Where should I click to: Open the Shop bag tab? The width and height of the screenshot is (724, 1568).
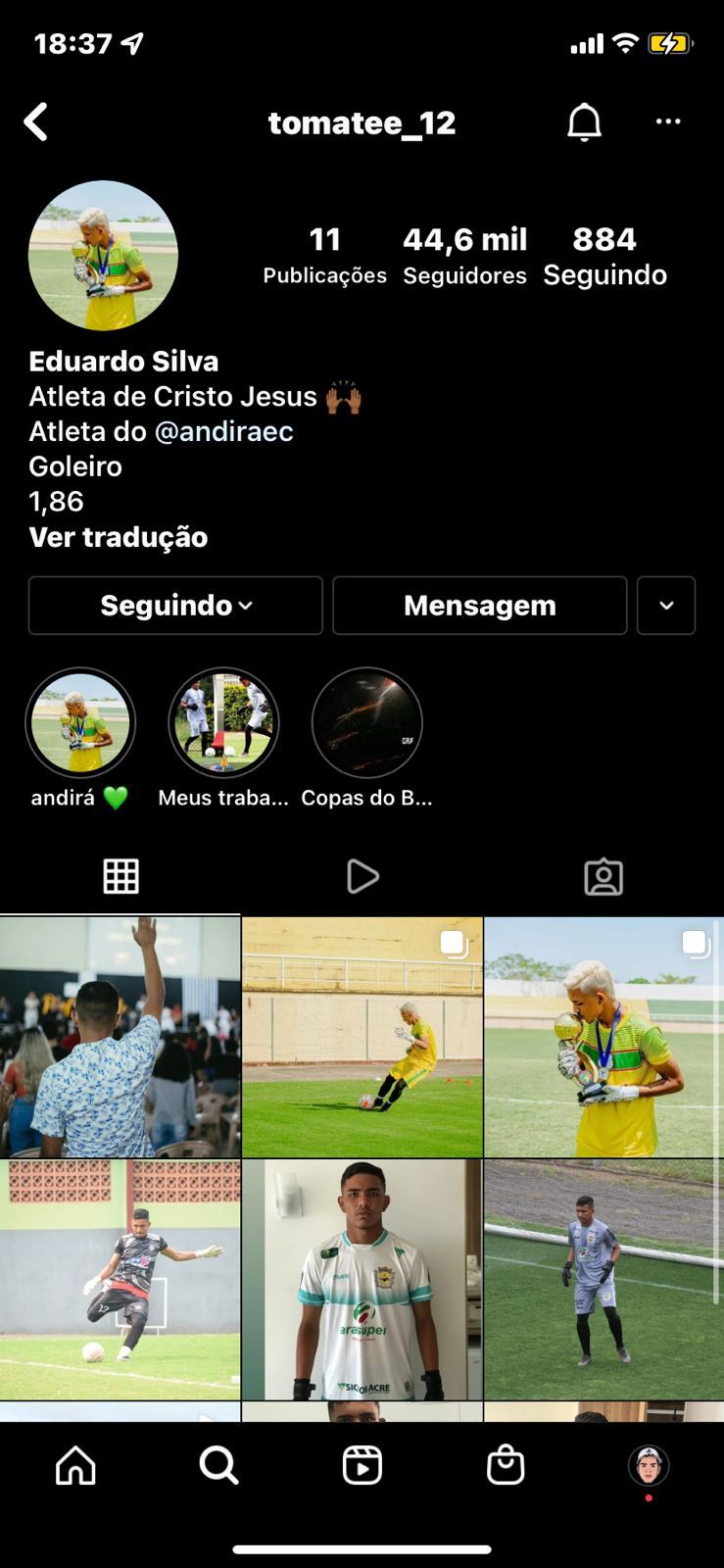click(506, 1466)
